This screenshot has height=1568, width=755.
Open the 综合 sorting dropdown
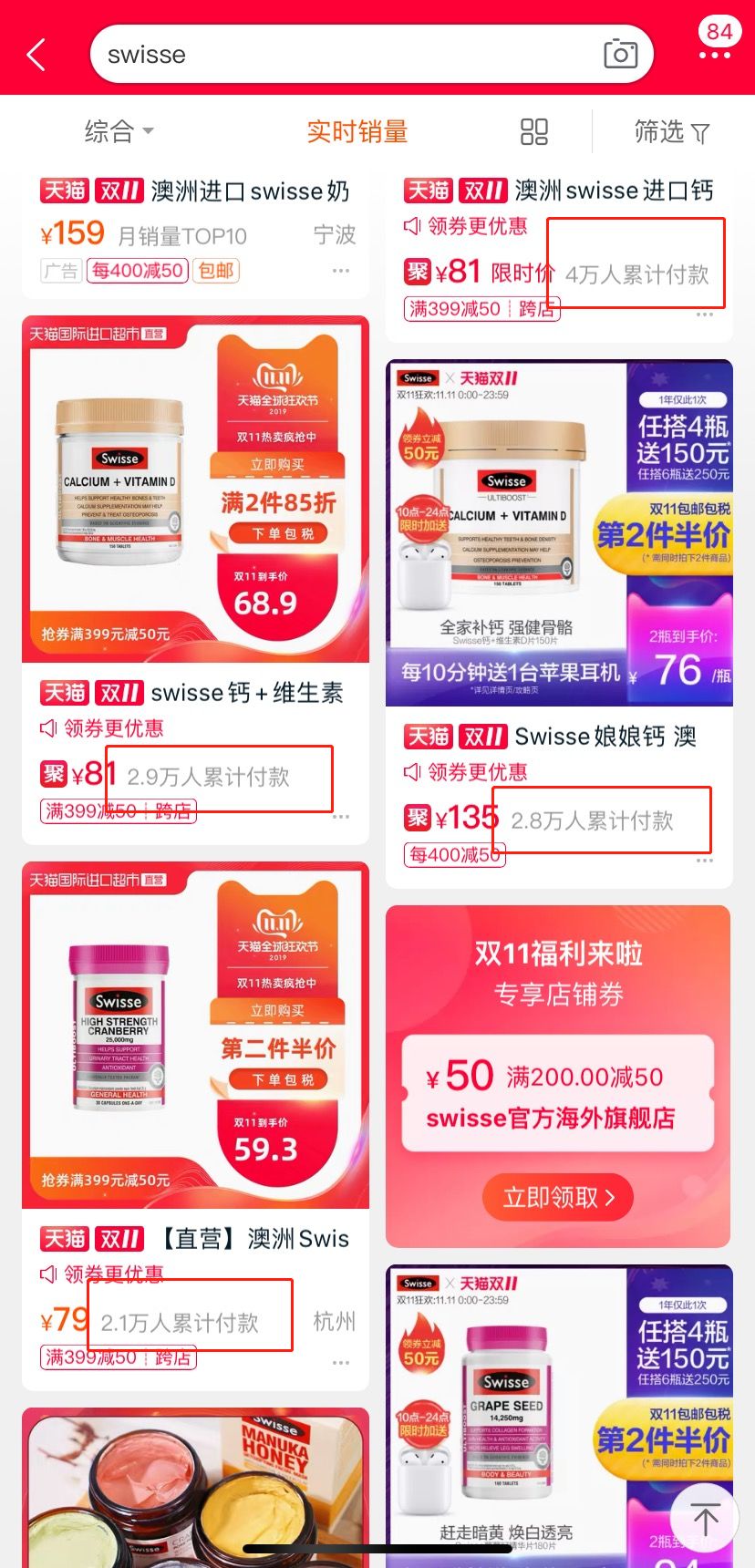tap(119, 131)
